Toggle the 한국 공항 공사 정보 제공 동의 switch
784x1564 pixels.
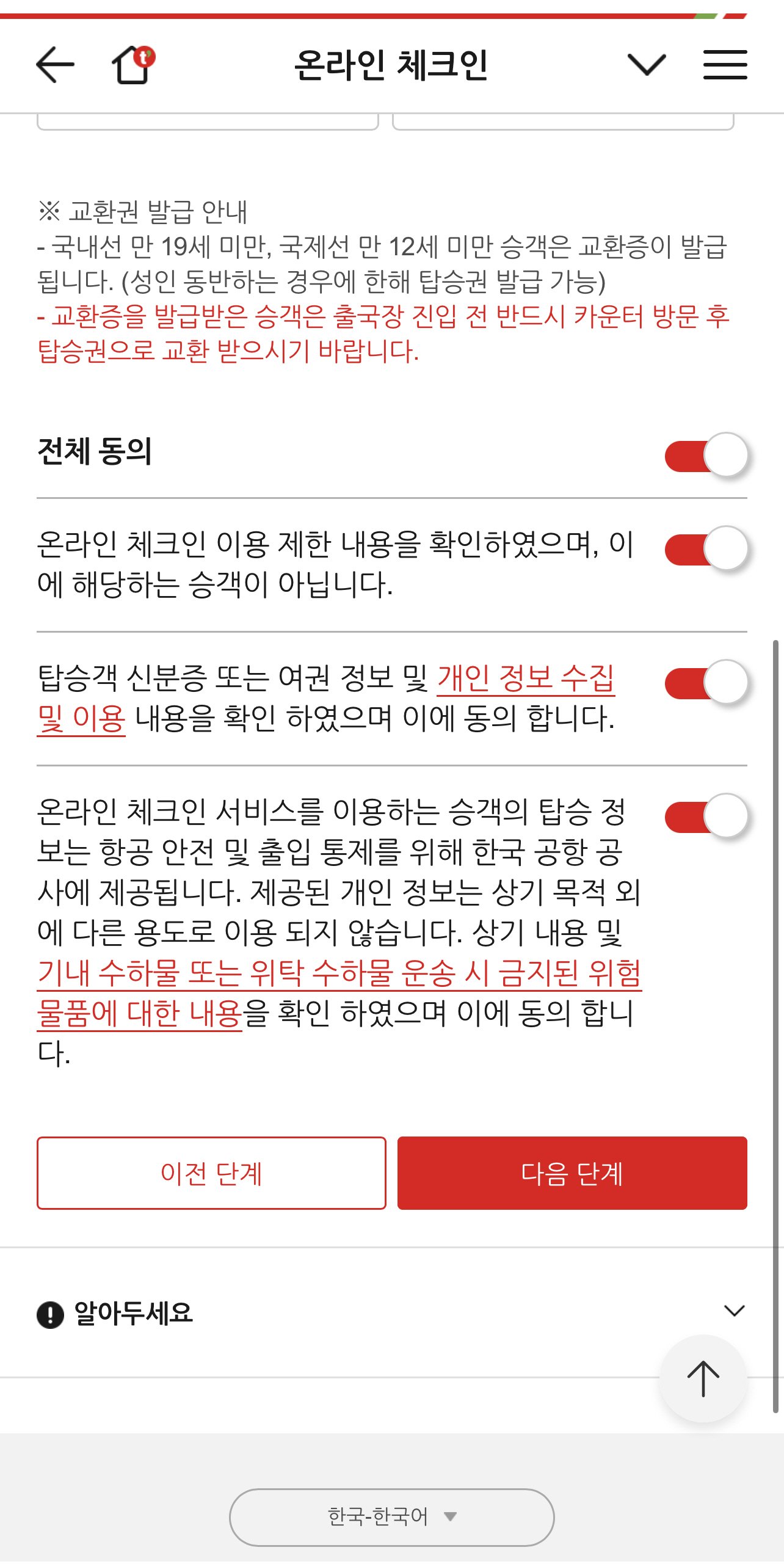click(706, 816)
